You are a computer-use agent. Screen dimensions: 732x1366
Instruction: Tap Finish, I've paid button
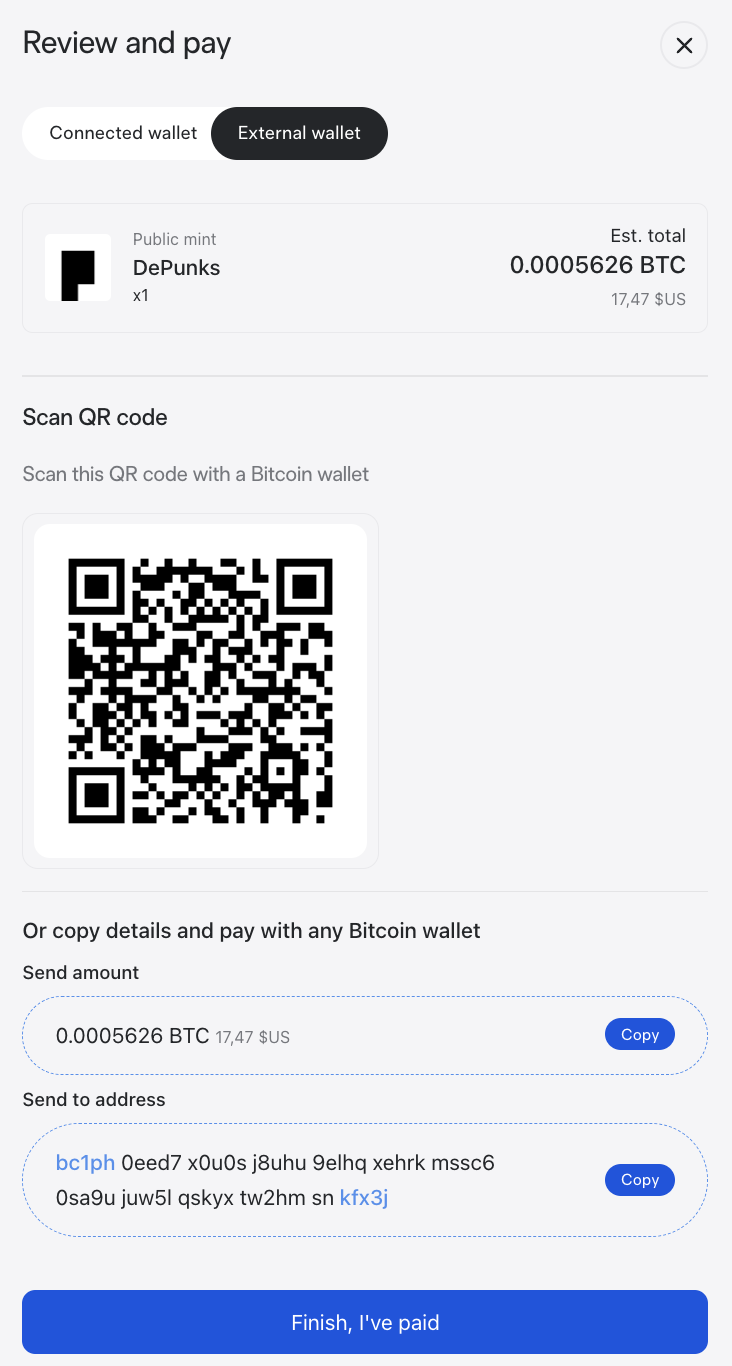[365, 1322]
